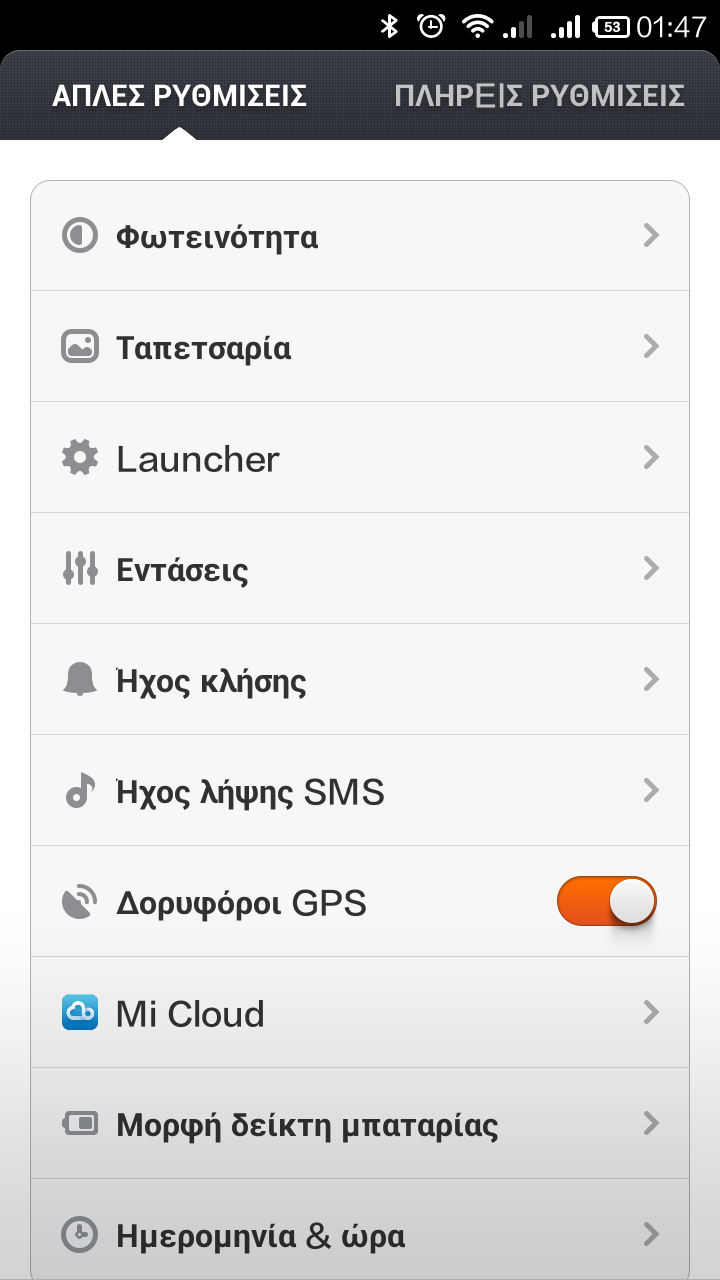The width and height of the screenshot is (720, 1280).
Task: Open Launcher settings
Action: coord(360,459)
